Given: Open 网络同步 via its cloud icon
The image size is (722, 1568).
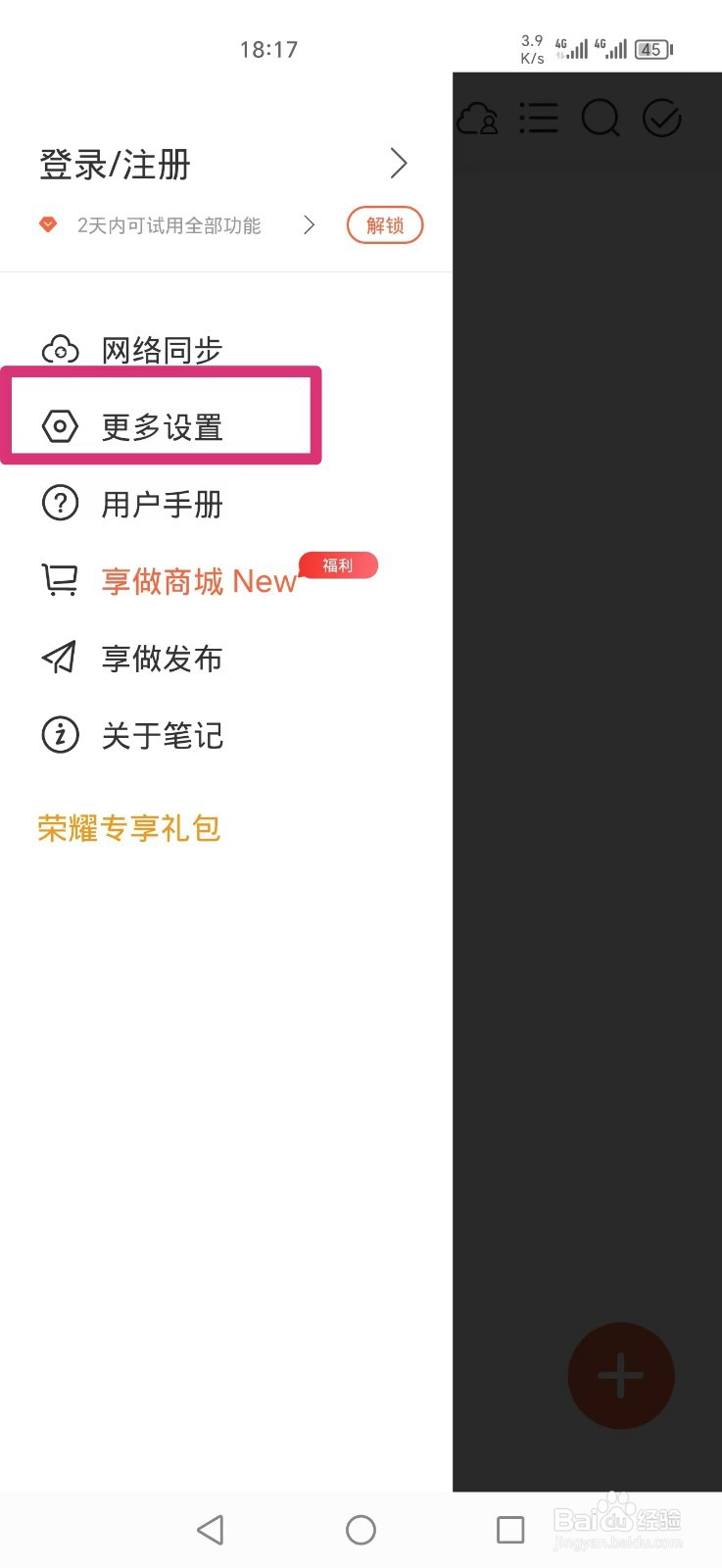Looking at the screenshot, I should point(60,349).
